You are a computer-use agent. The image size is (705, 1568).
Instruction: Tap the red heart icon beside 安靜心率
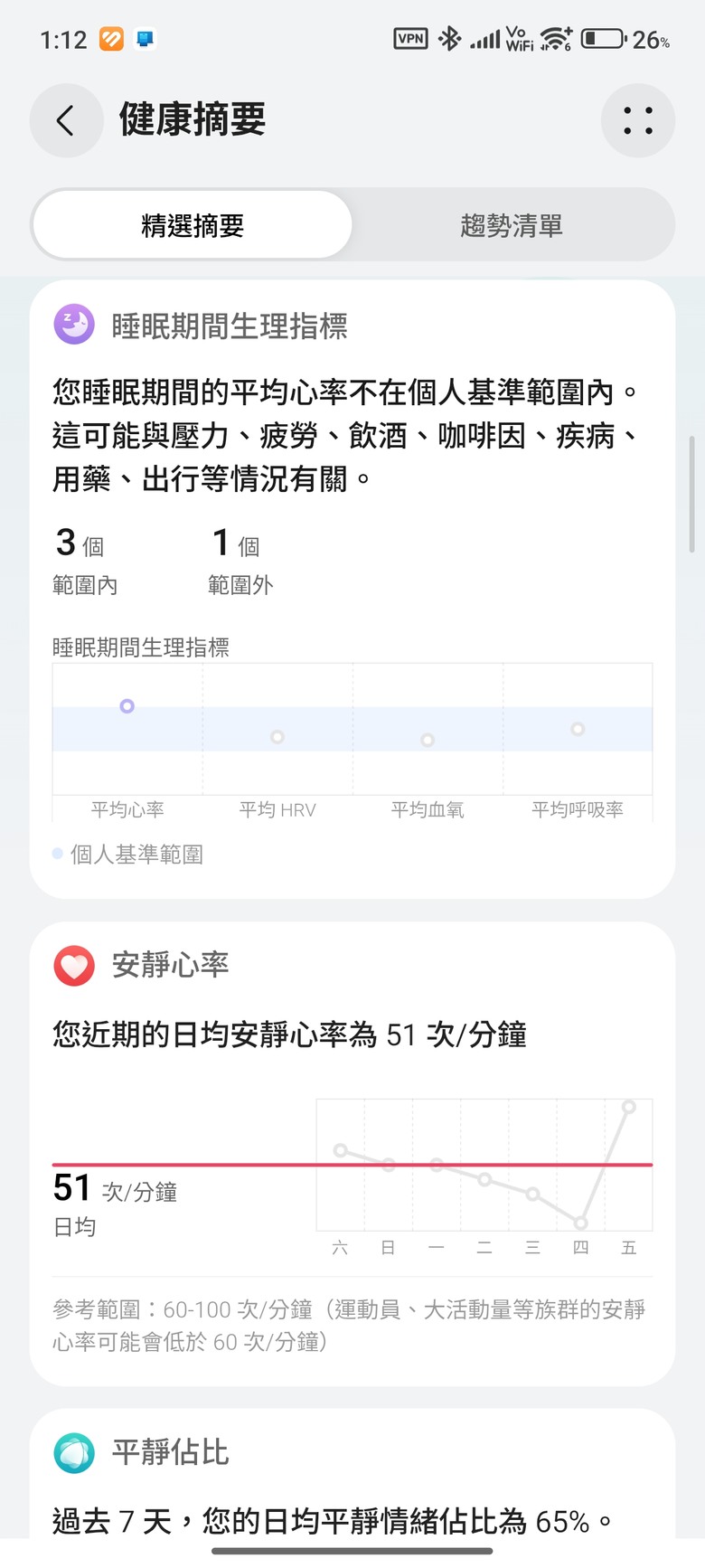pyautogui.click(x=74, y=965)
